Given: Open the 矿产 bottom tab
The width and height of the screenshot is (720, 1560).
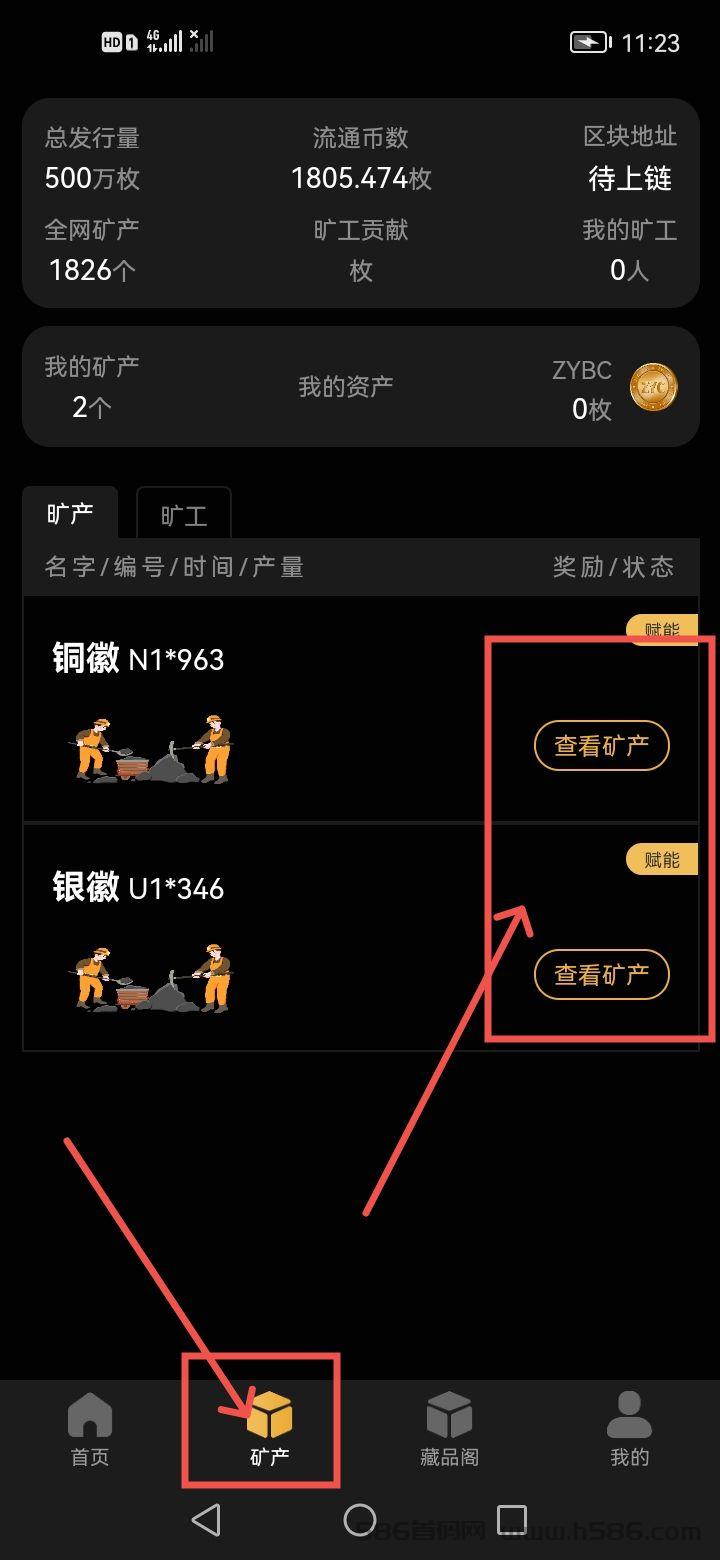Looking at the screenshot, I should pos(269,1430).
